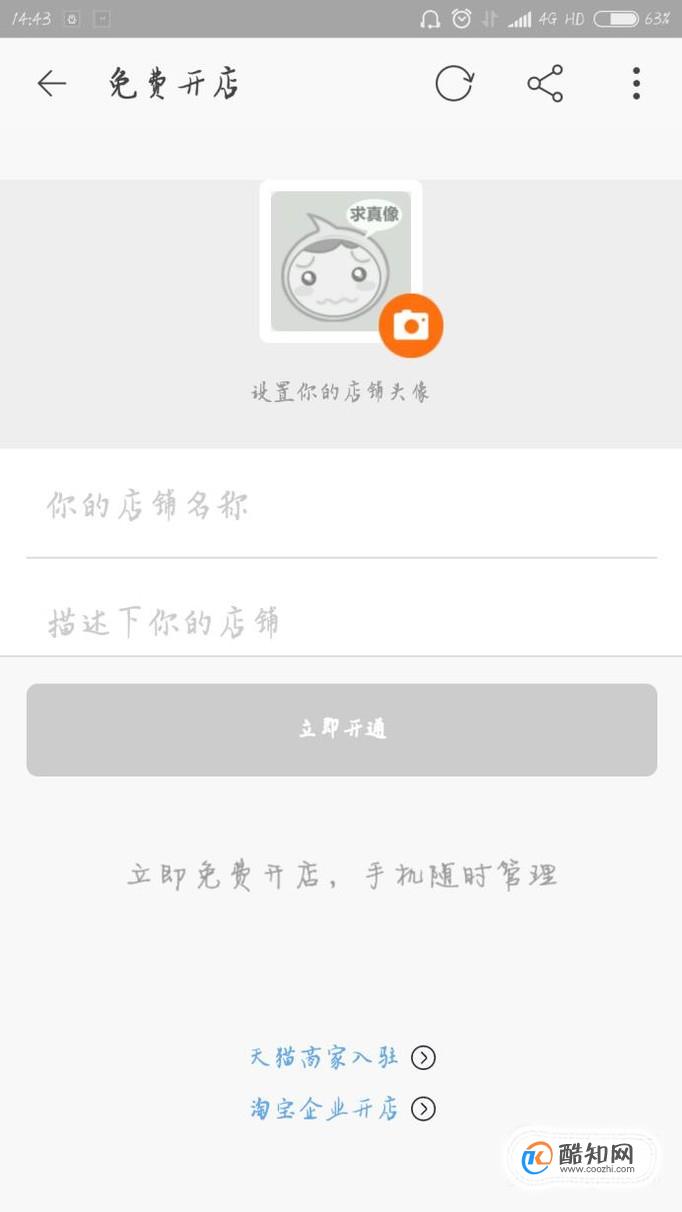Tap the 立即开通 button
The height and width of the screenshot is (1212, 682).
[341, 730]
